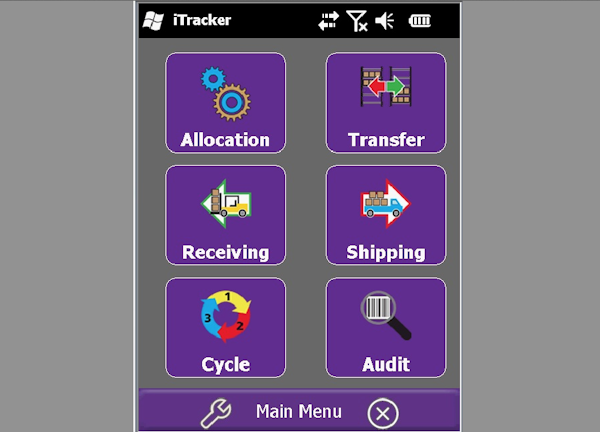Launch the Shipping section
The height and width of the screenshot is (432, 600).
(386, 215)
